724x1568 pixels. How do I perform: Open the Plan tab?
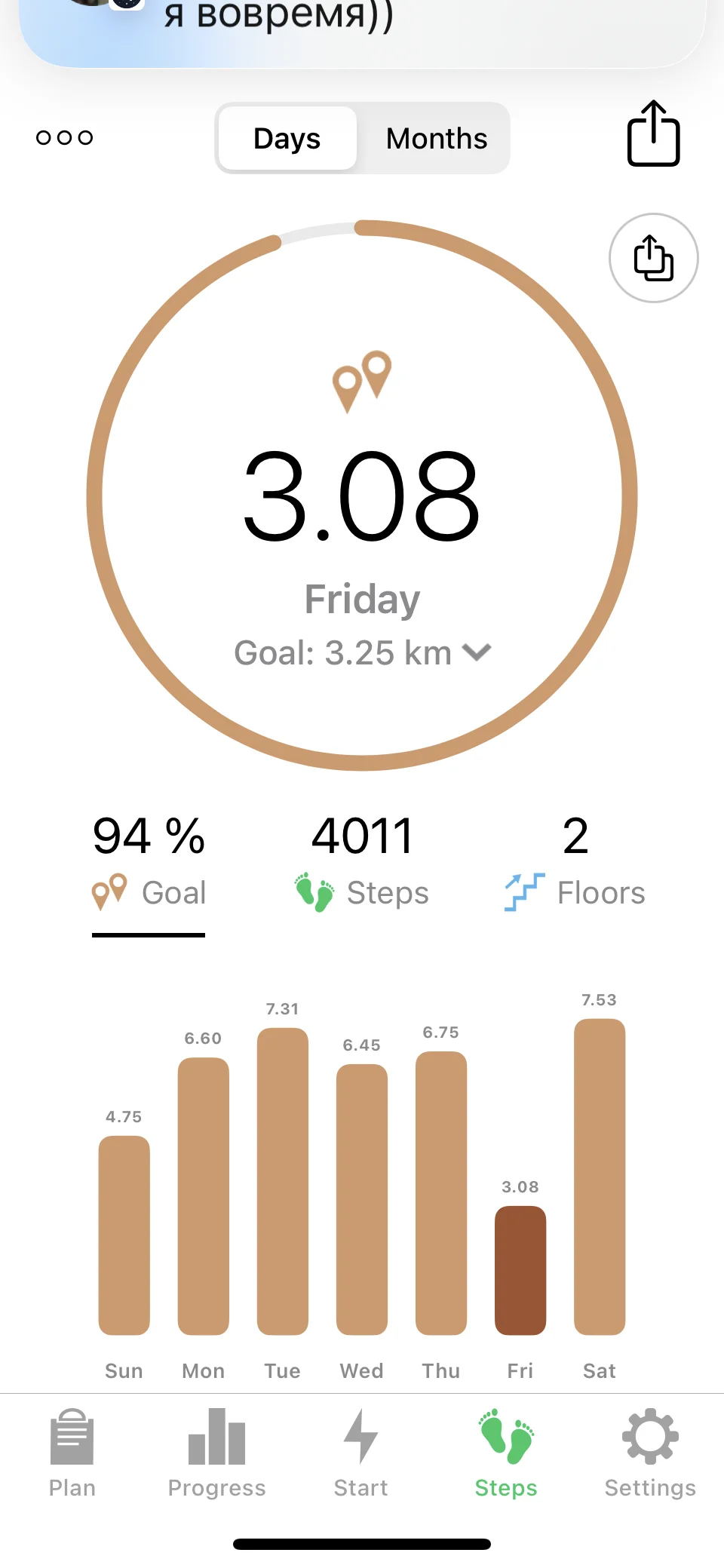tap(72, 1453)
